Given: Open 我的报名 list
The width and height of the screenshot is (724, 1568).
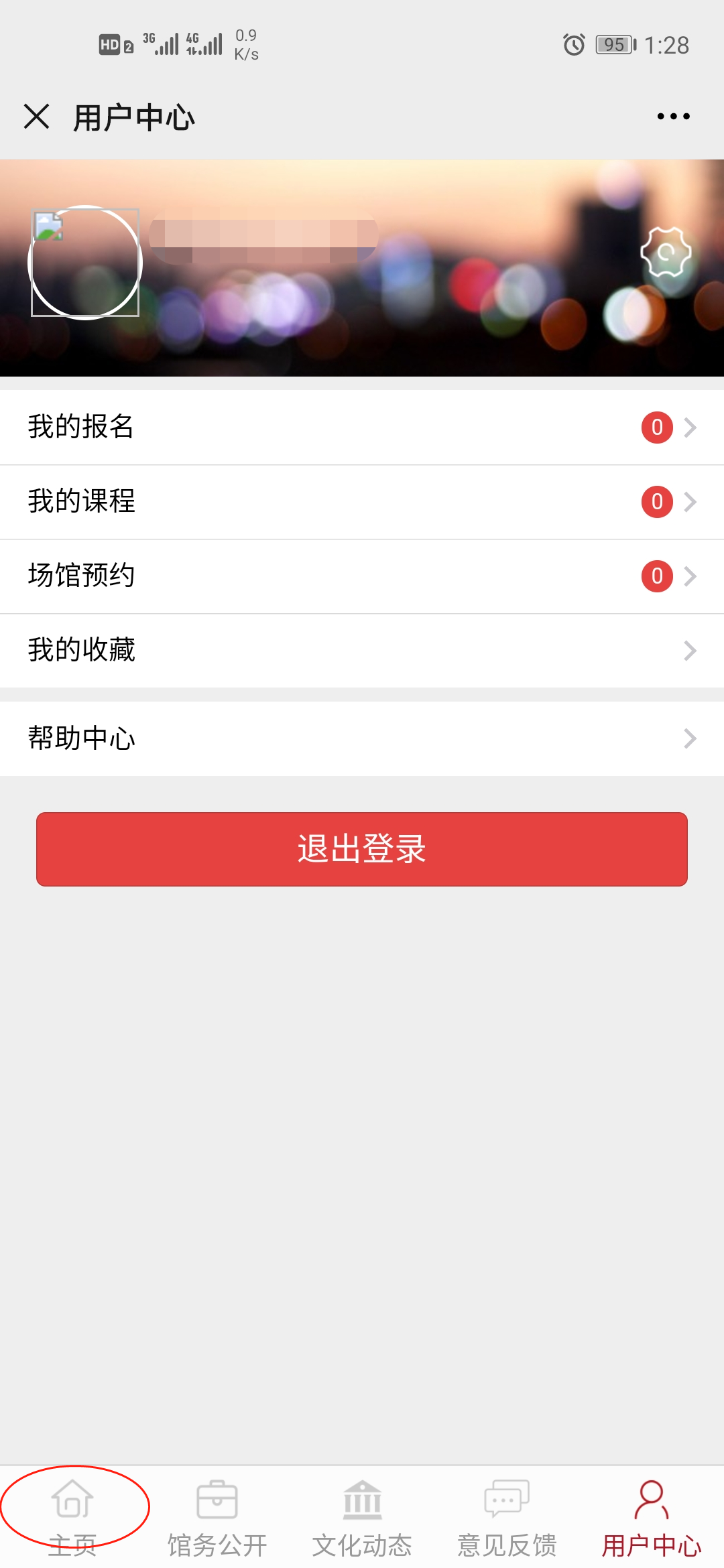Looking at the screenshot, I should tap(362, 427).
